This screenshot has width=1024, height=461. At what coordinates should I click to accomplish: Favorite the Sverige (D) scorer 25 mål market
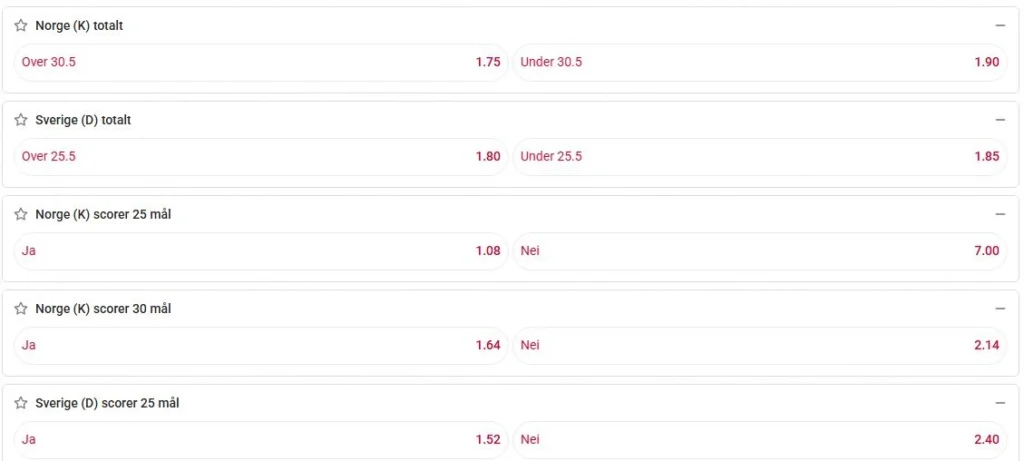(21, 403)
